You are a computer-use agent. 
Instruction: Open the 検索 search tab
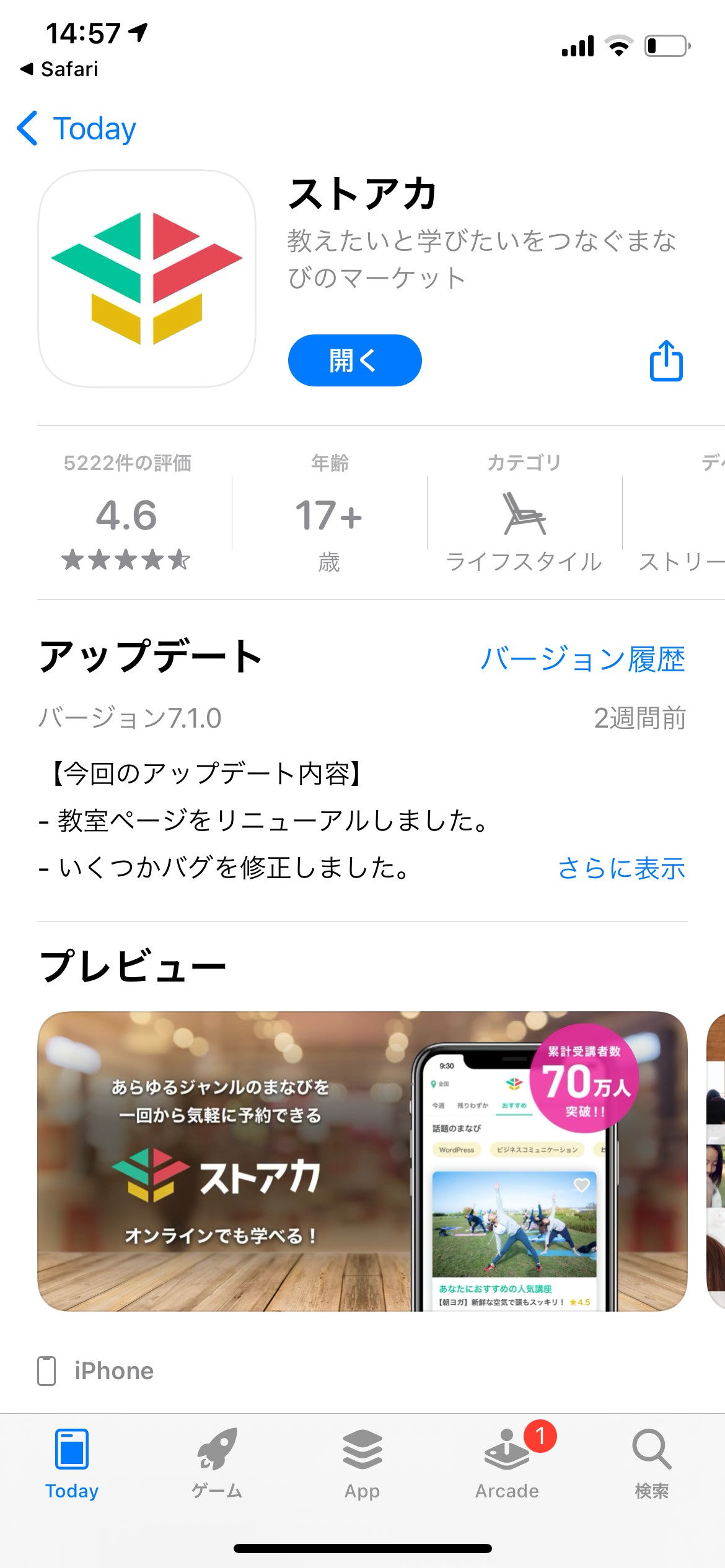tap(652, 1465)
